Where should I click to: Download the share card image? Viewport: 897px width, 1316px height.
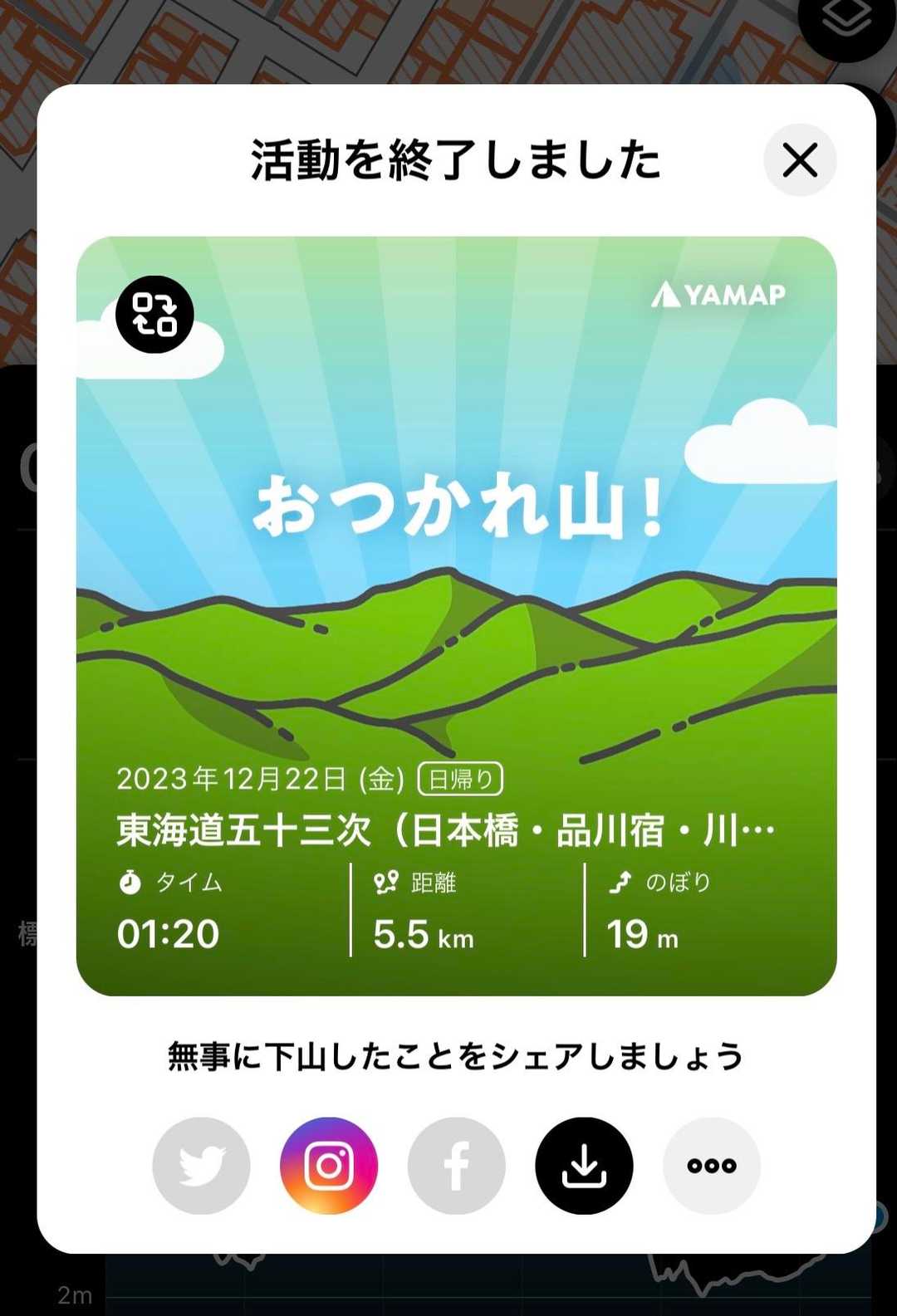pos(584,1166)
